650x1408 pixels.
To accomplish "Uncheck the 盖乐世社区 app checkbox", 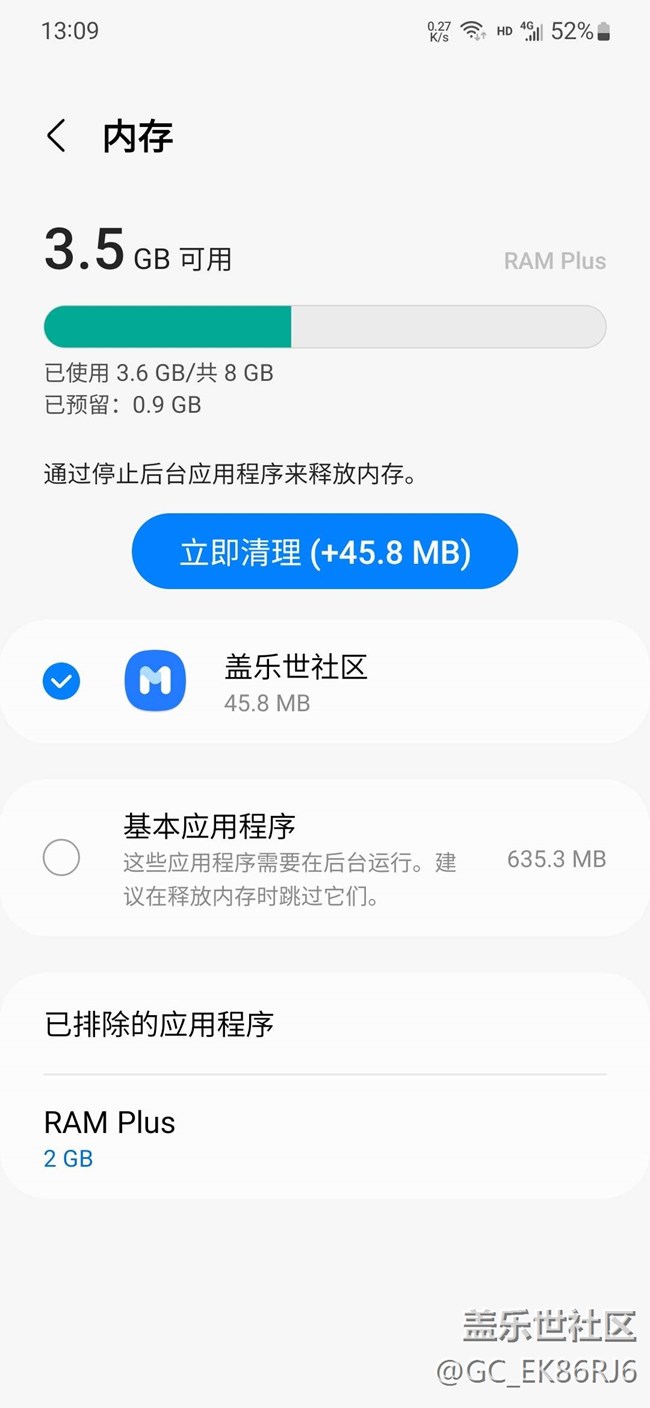I will [61, 681].
